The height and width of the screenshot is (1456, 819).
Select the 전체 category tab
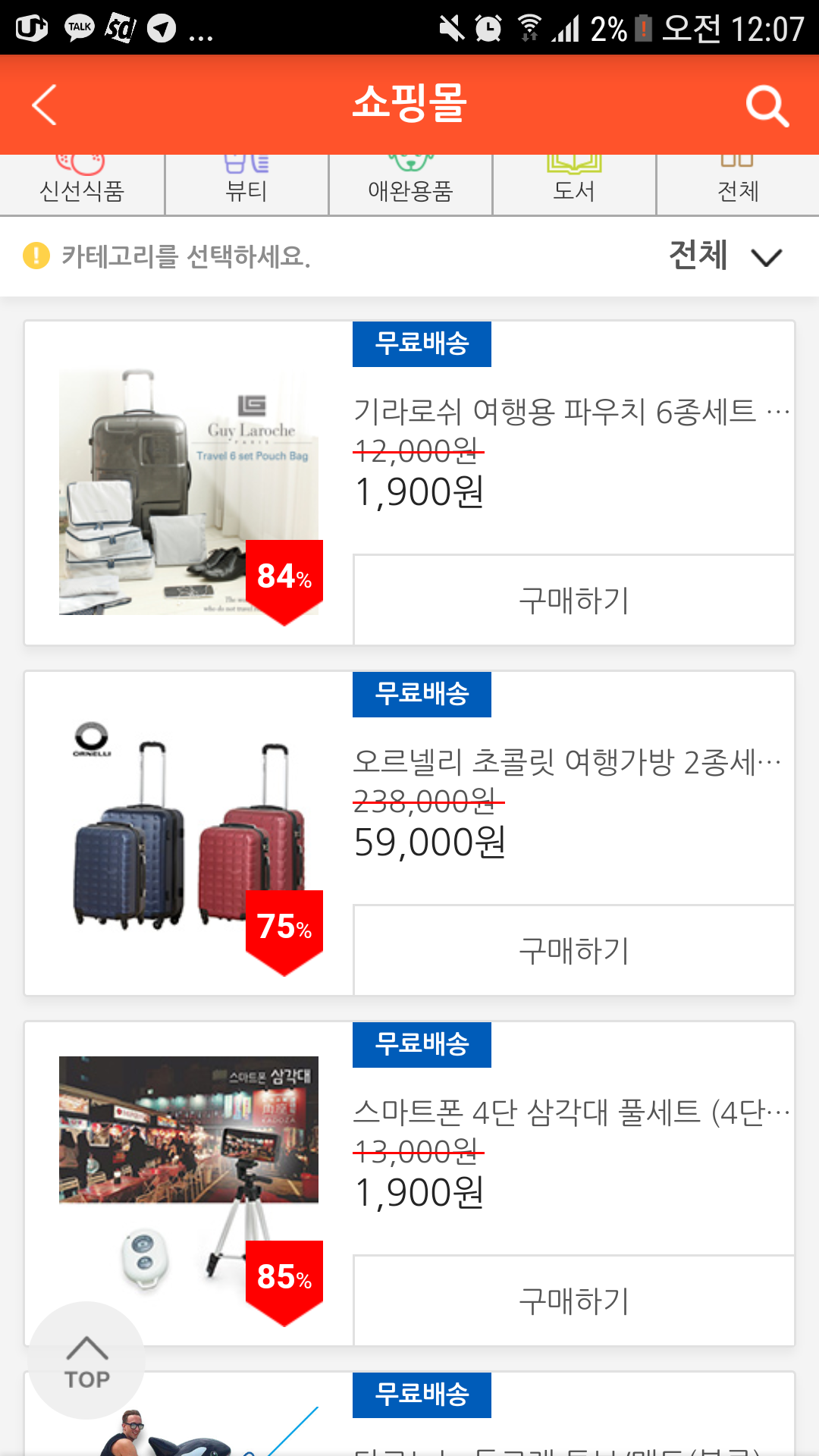click(738, 186)
